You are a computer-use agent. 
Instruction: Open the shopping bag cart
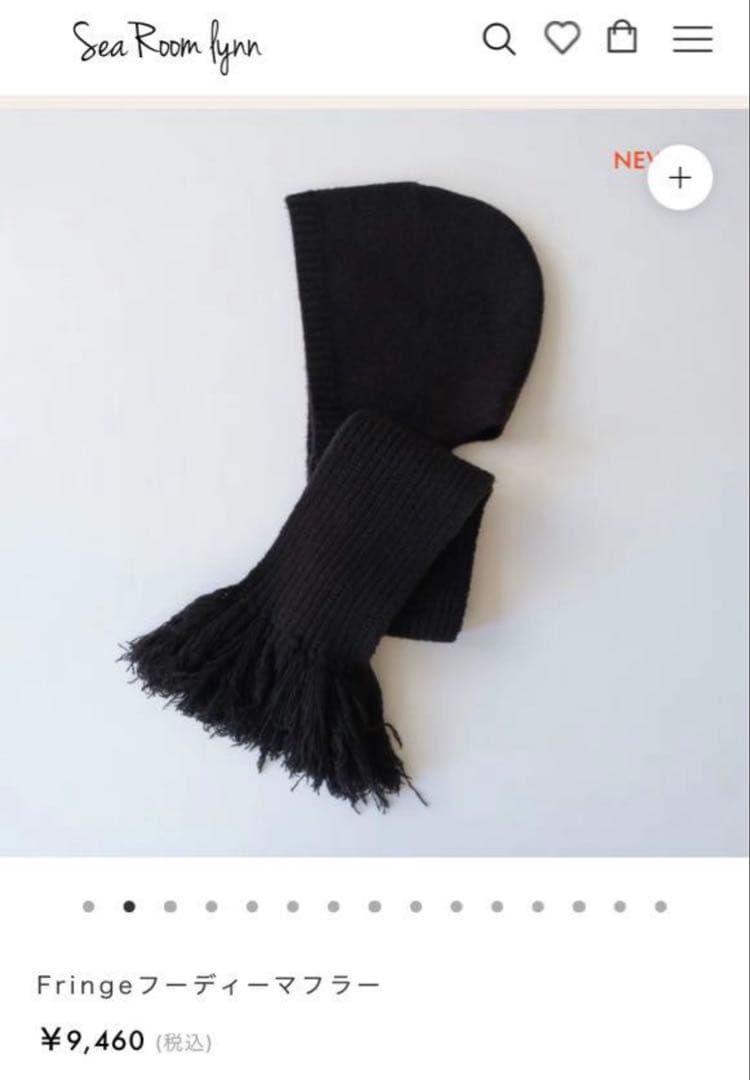click(x=622, y=38)
